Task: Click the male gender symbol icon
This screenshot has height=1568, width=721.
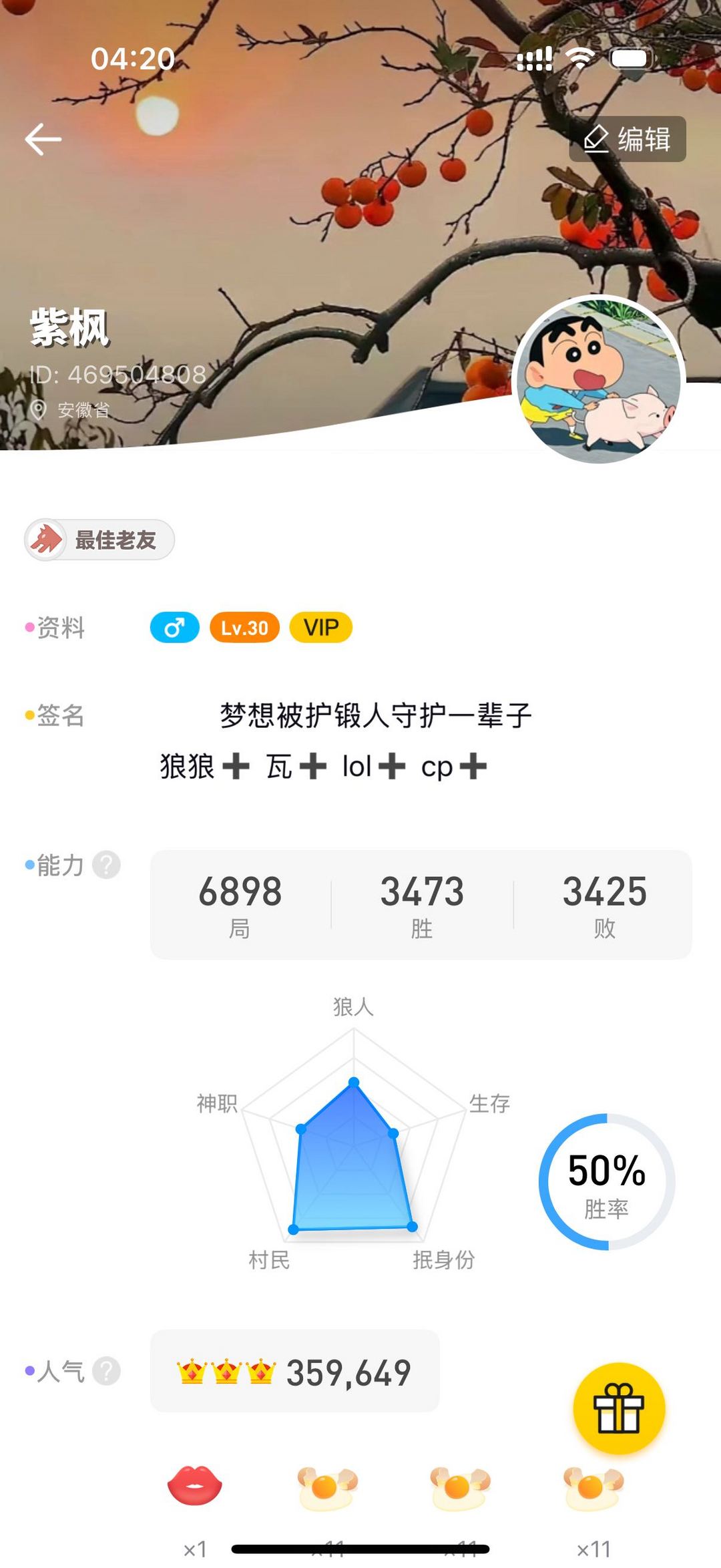Action: (174, 626)
